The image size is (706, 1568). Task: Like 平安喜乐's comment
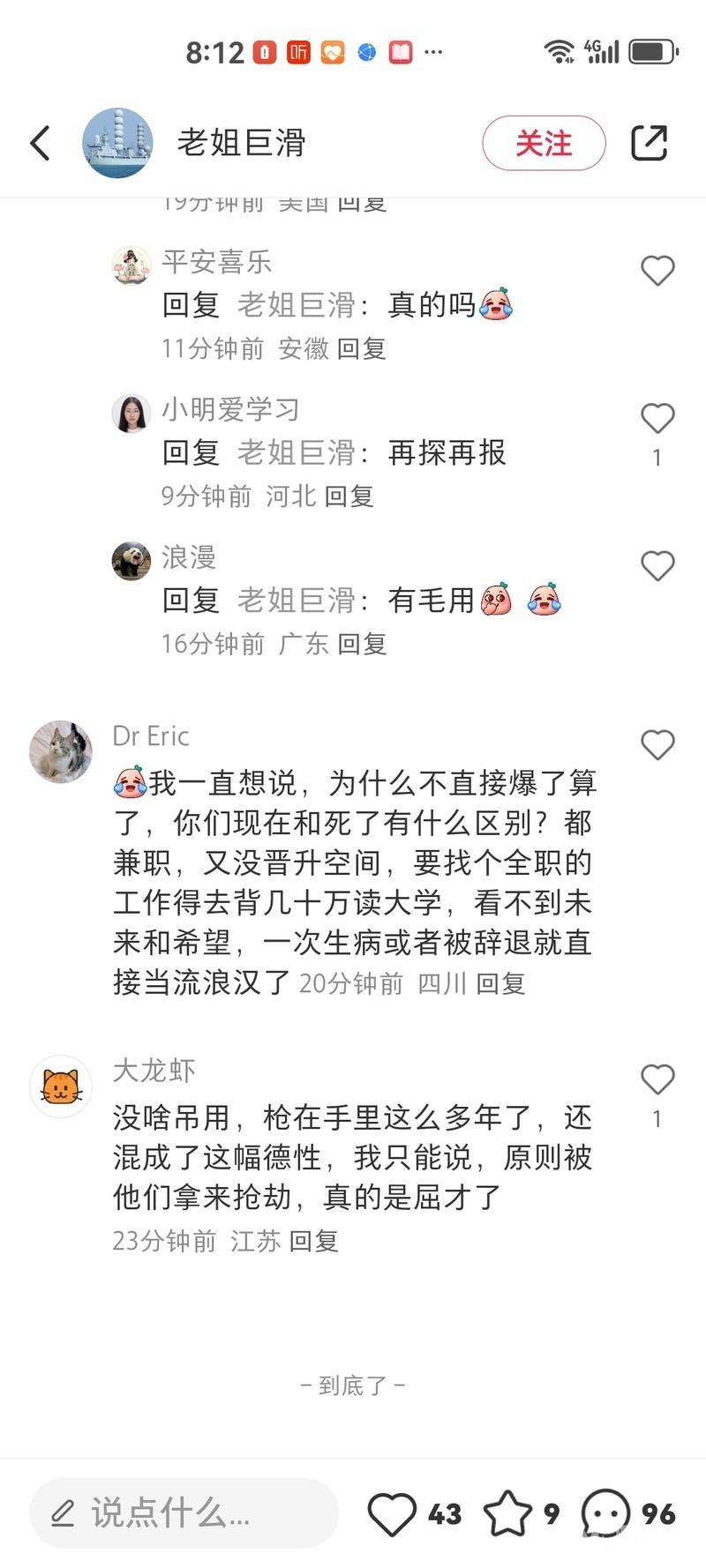pos(657,271)
